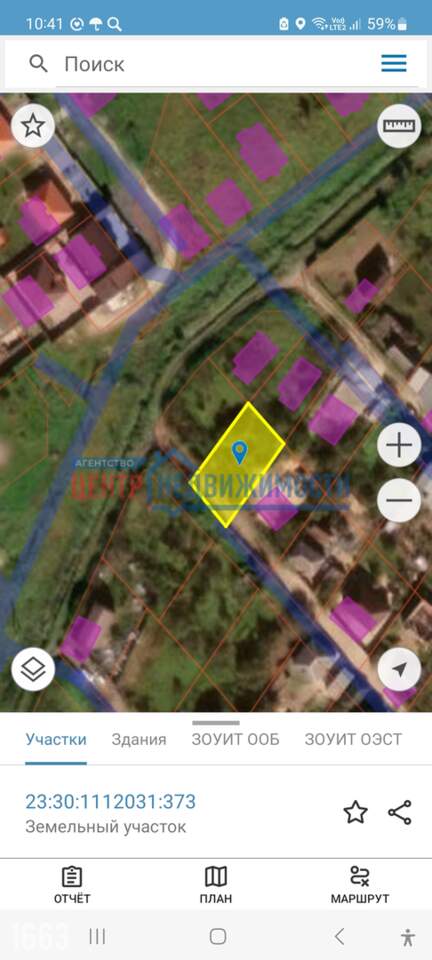
Task: Switch to the ЗОУИТ ООБ tab
Action: coord(236,740)
